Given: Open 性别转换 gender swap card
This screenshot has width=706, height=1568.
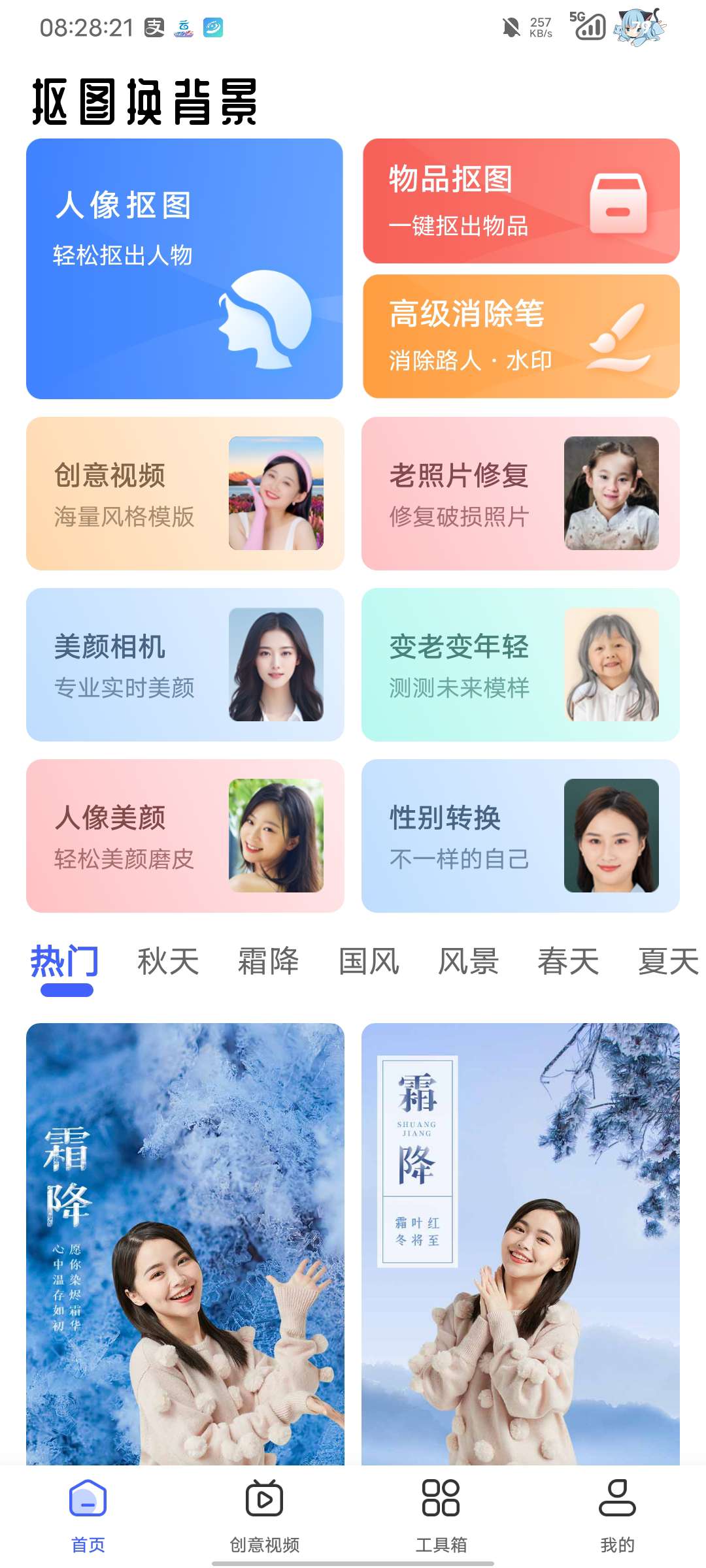Looking at the screenshot, I should point(520,836).
